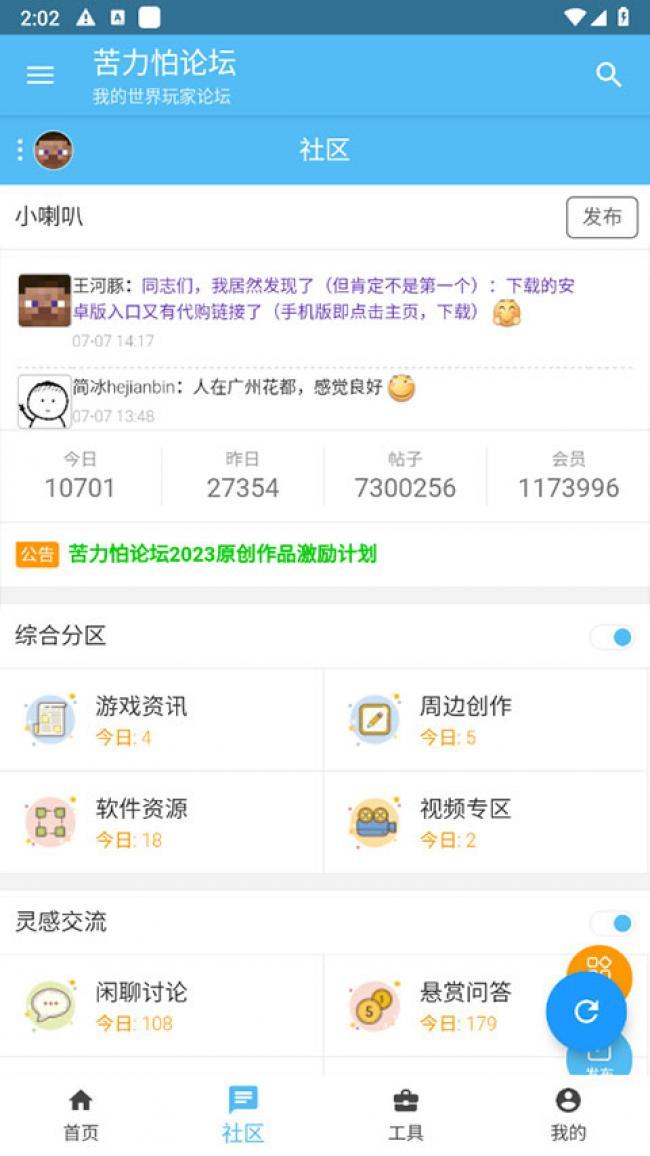Tap the blue refresh floating button

(x=586, y=1011)
